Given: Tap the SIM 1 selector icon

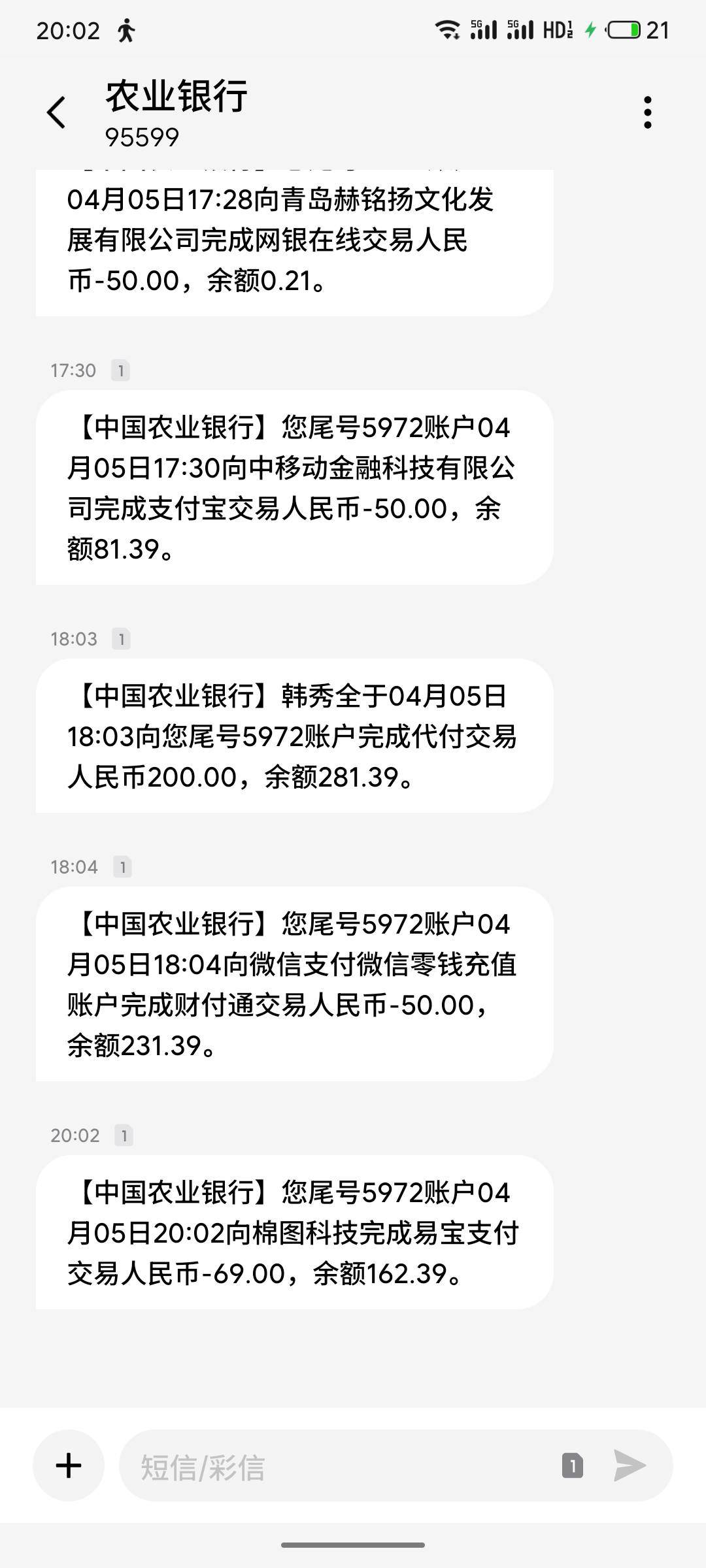Looking at the screenshot, I should [x=573, y=1465].
